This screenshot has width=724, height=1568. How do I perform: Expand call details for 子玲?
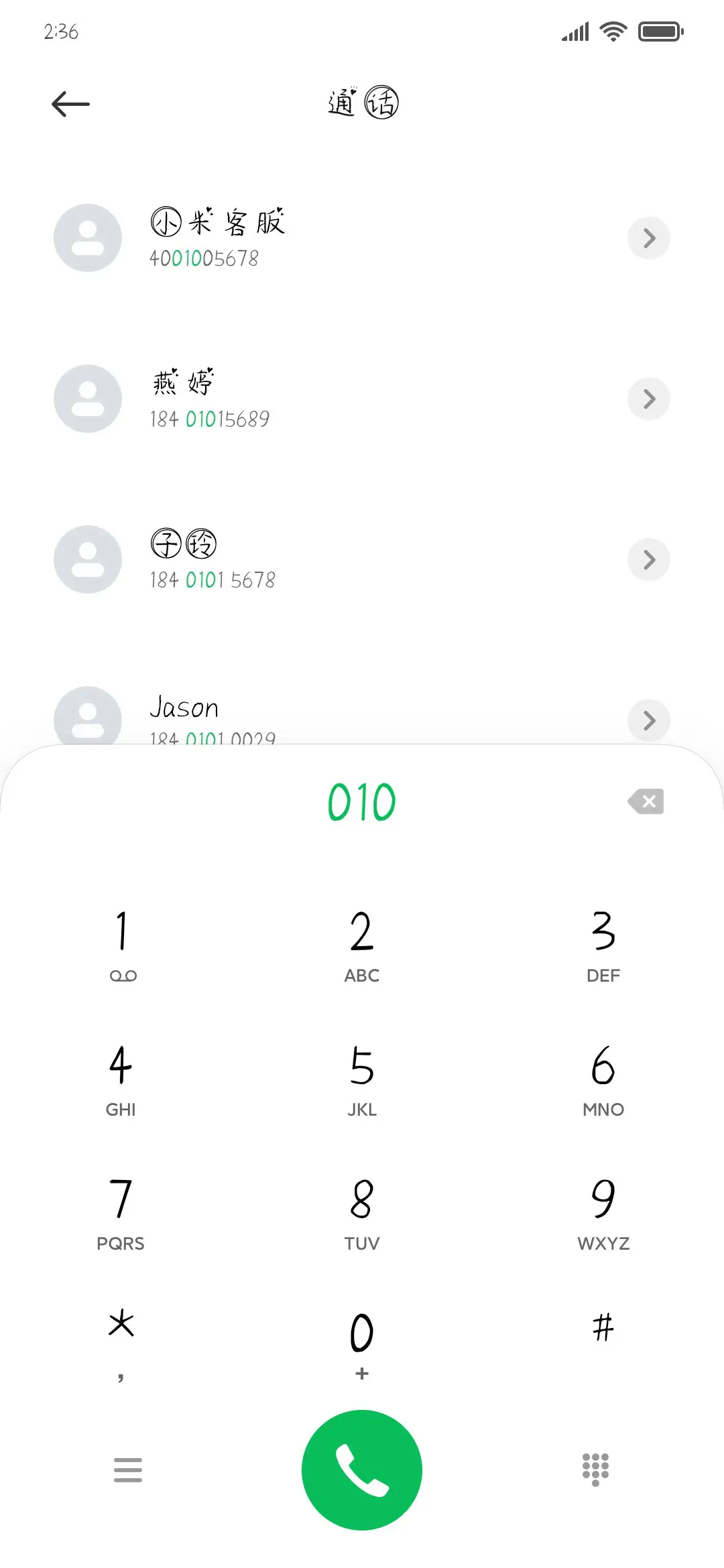(648, 560)
